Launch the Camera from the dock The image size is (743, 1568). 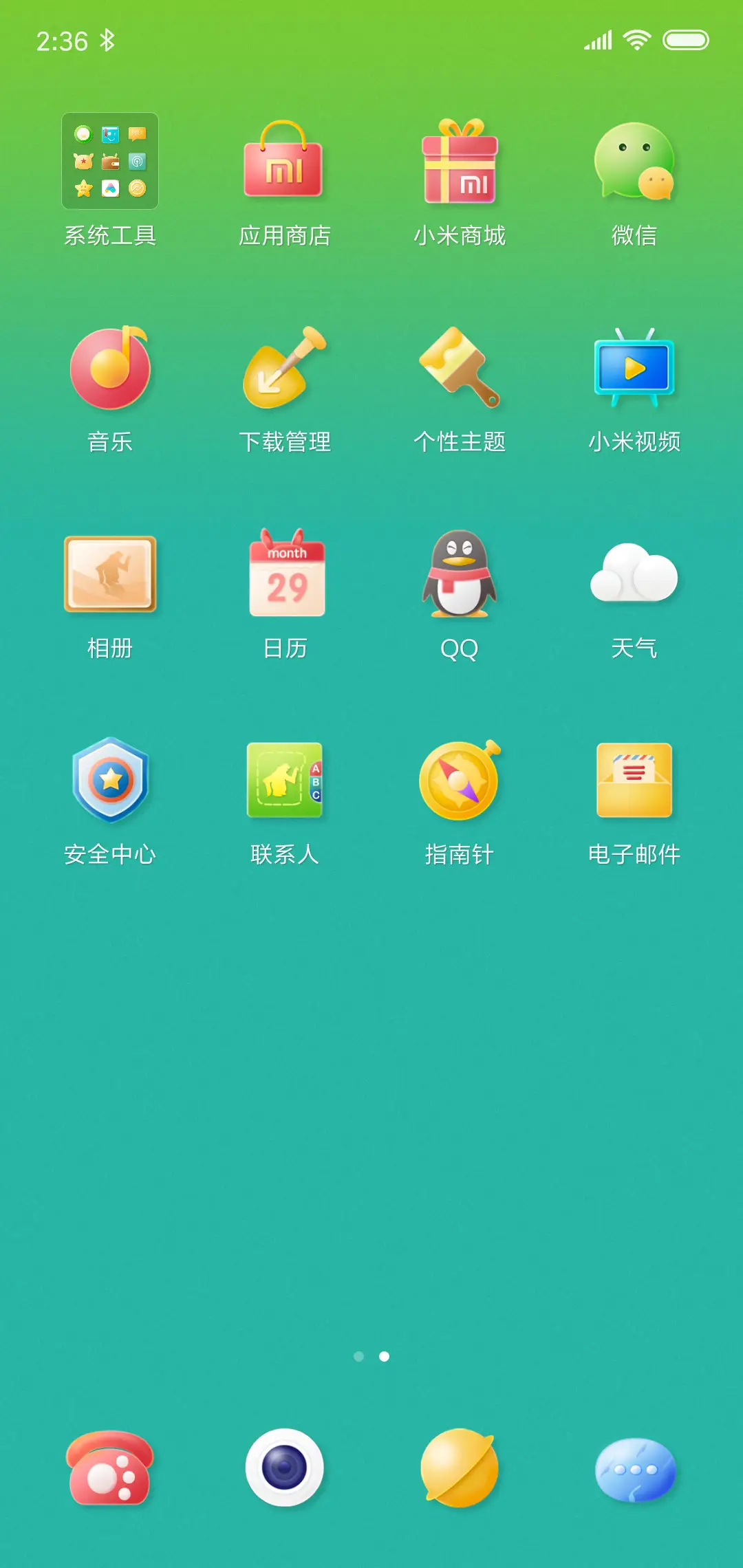click(x=285, y=1467)
